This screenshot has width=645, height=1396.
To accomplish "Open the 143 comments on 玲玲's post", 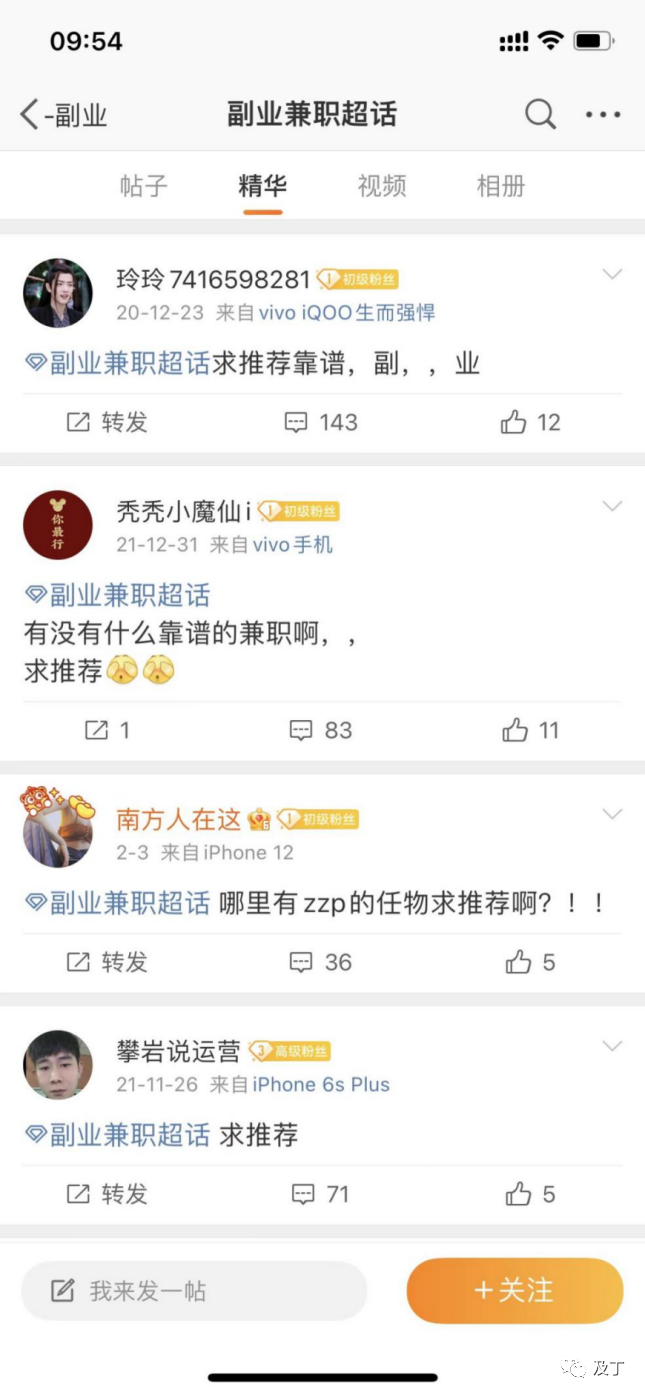I will (321, 422).
